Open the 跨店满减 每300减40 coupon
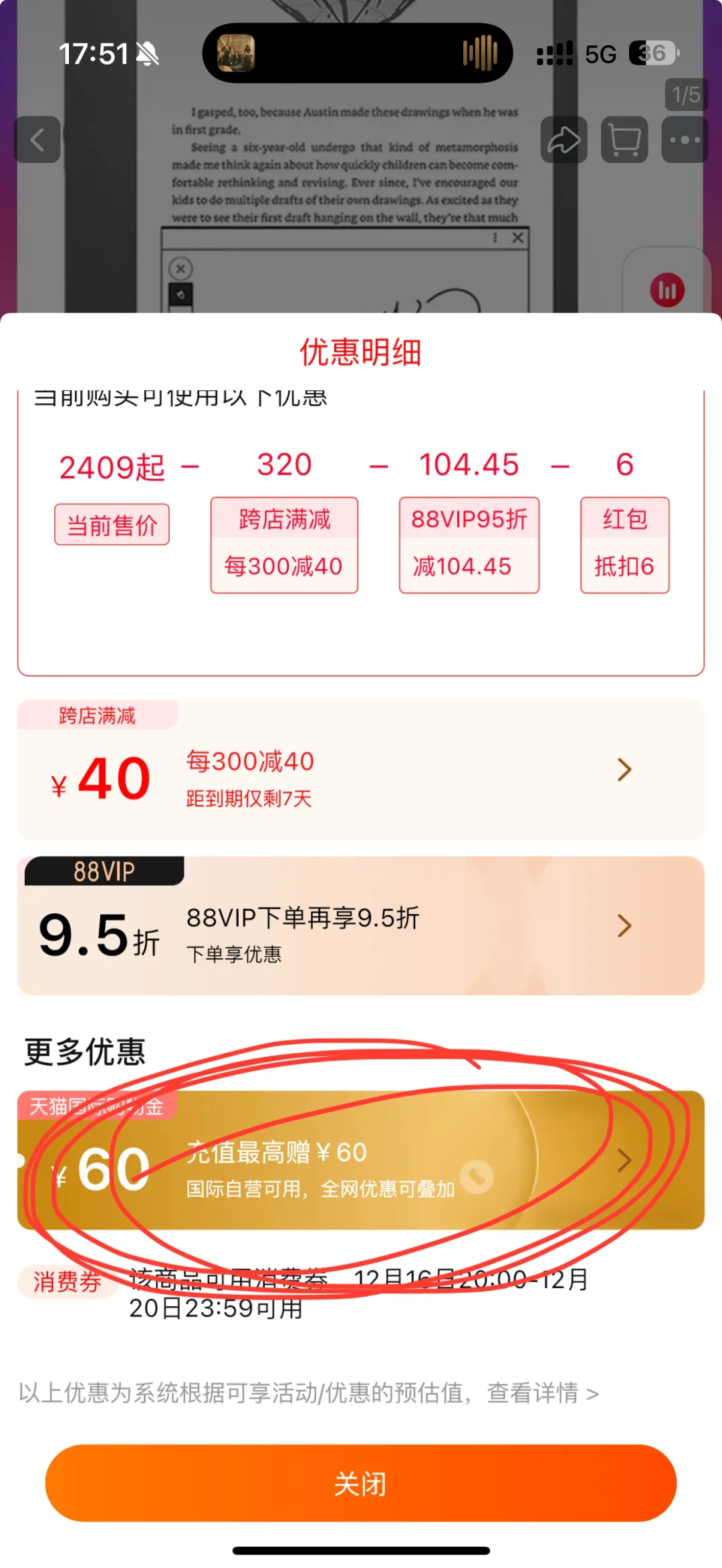722x1568 pixels. click(360, 769)
